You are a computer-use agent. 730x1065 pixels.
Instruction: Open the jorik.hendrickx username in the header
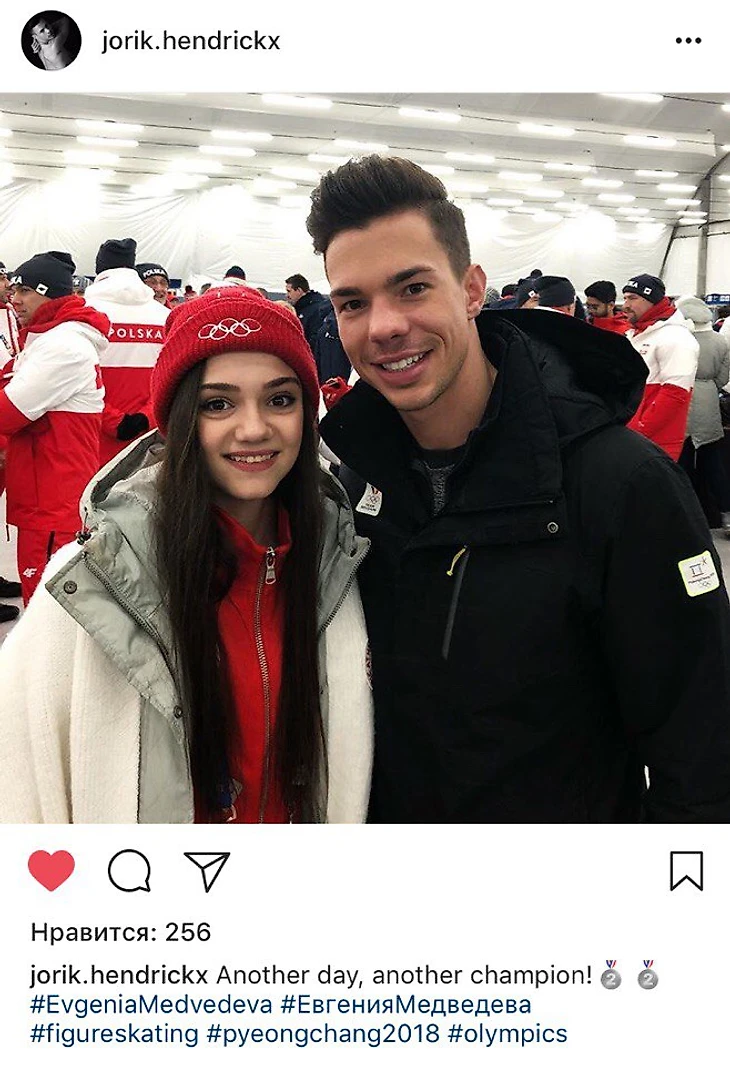coord(190,41)
